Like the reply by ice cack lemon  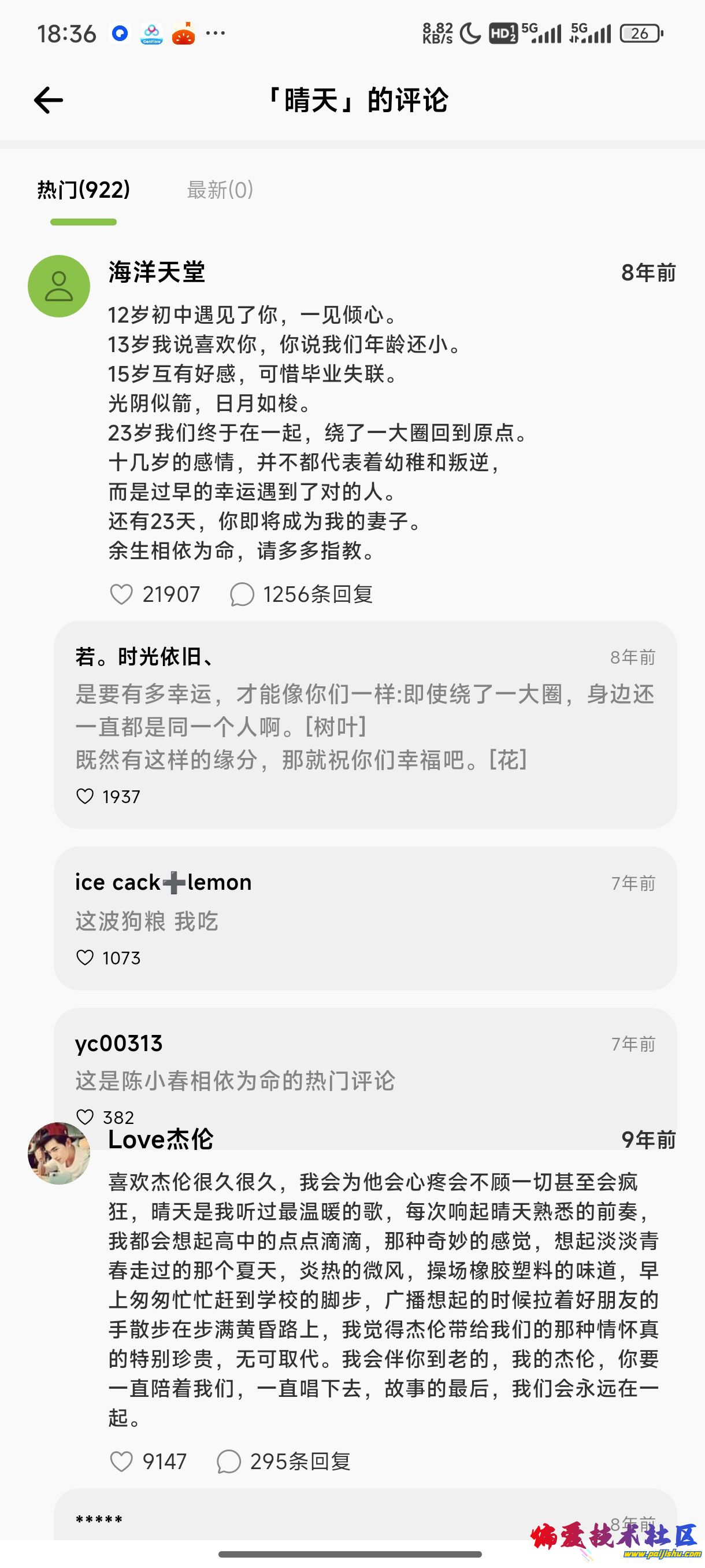pyautogui.click(x=85, y=957)
